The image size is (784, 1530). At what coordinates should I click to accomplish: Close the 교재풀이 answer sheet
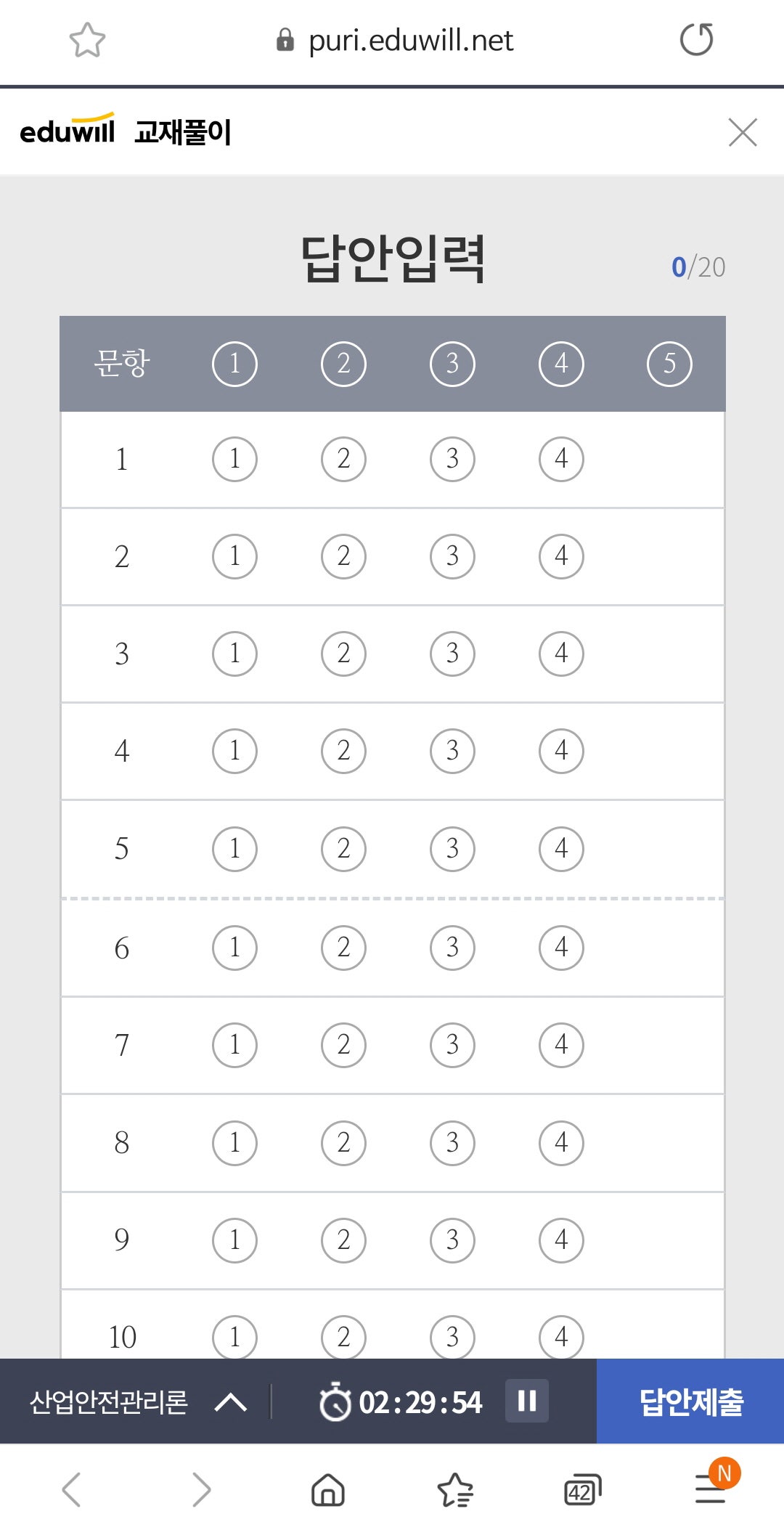743,132
